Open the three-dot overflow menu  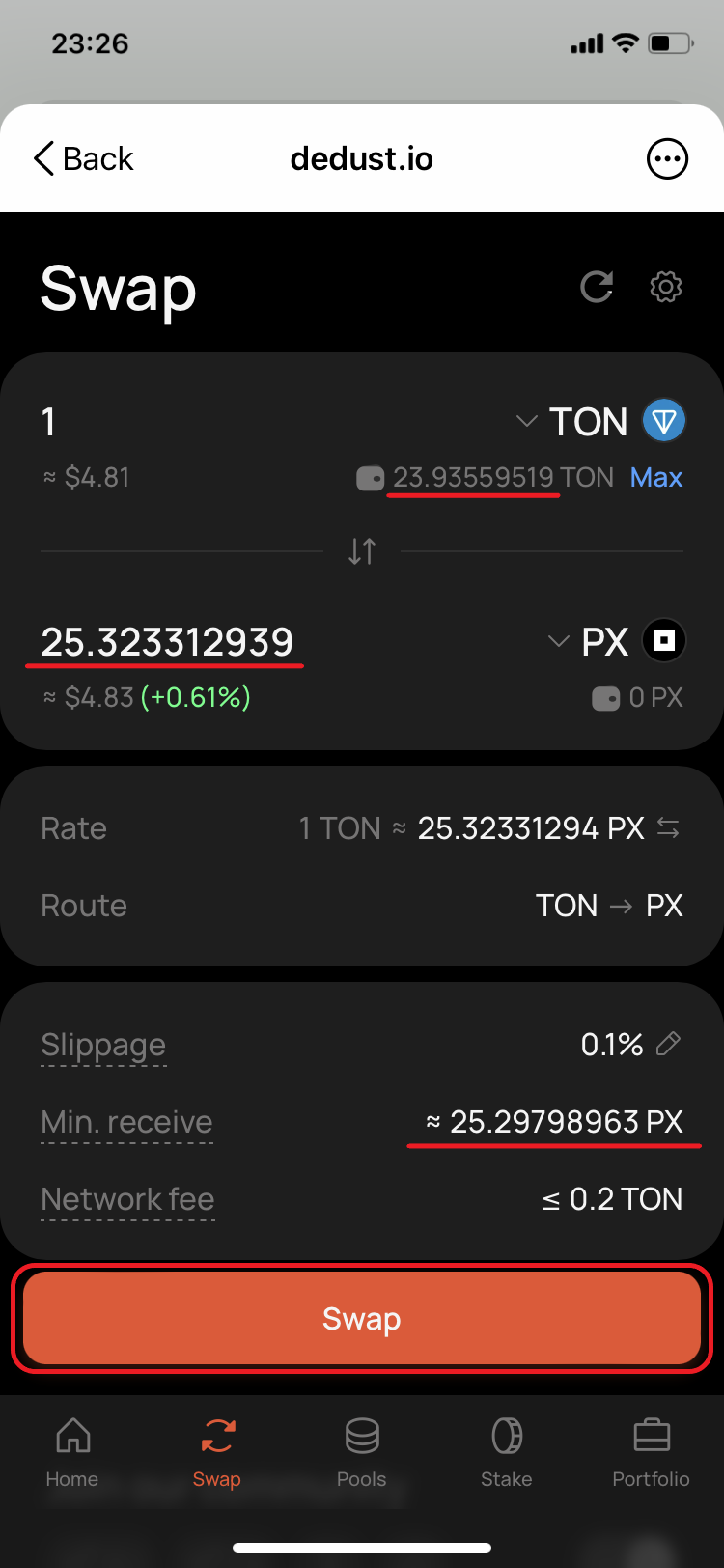pyautogui.click(x=667, y=158)
